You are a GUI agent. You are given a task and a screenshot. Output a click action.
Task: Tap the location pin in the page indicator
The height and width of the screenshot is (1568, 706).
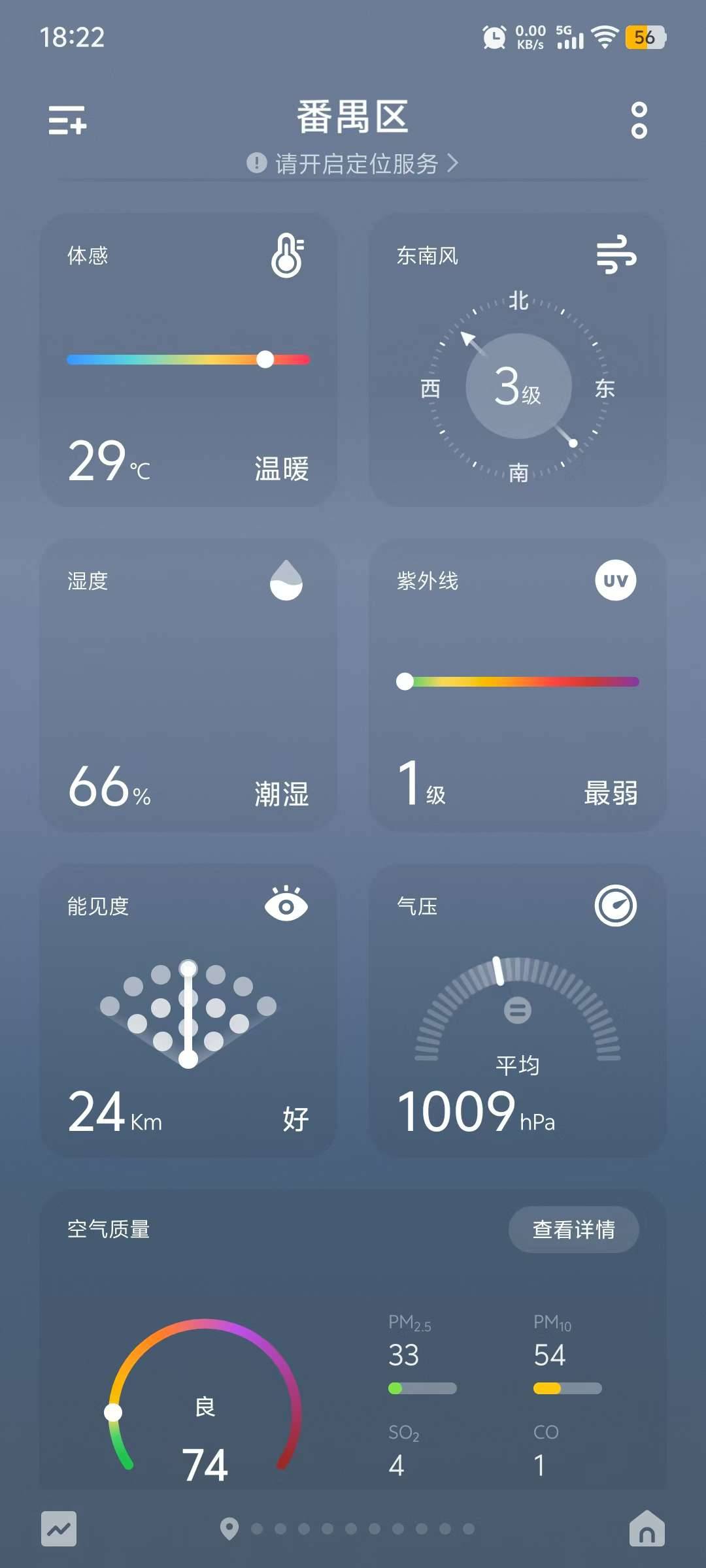click(x=229, y=1529)
